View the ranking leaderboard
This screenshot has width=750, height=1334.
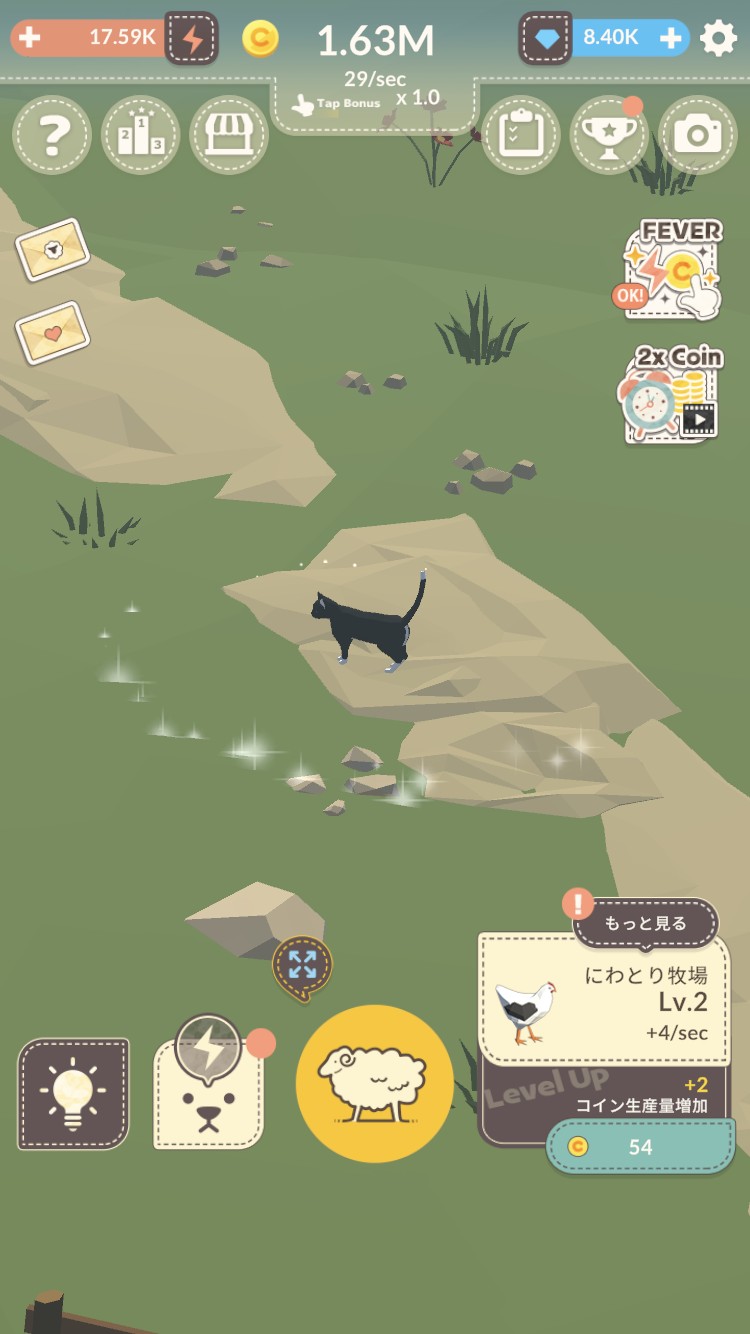140,135
